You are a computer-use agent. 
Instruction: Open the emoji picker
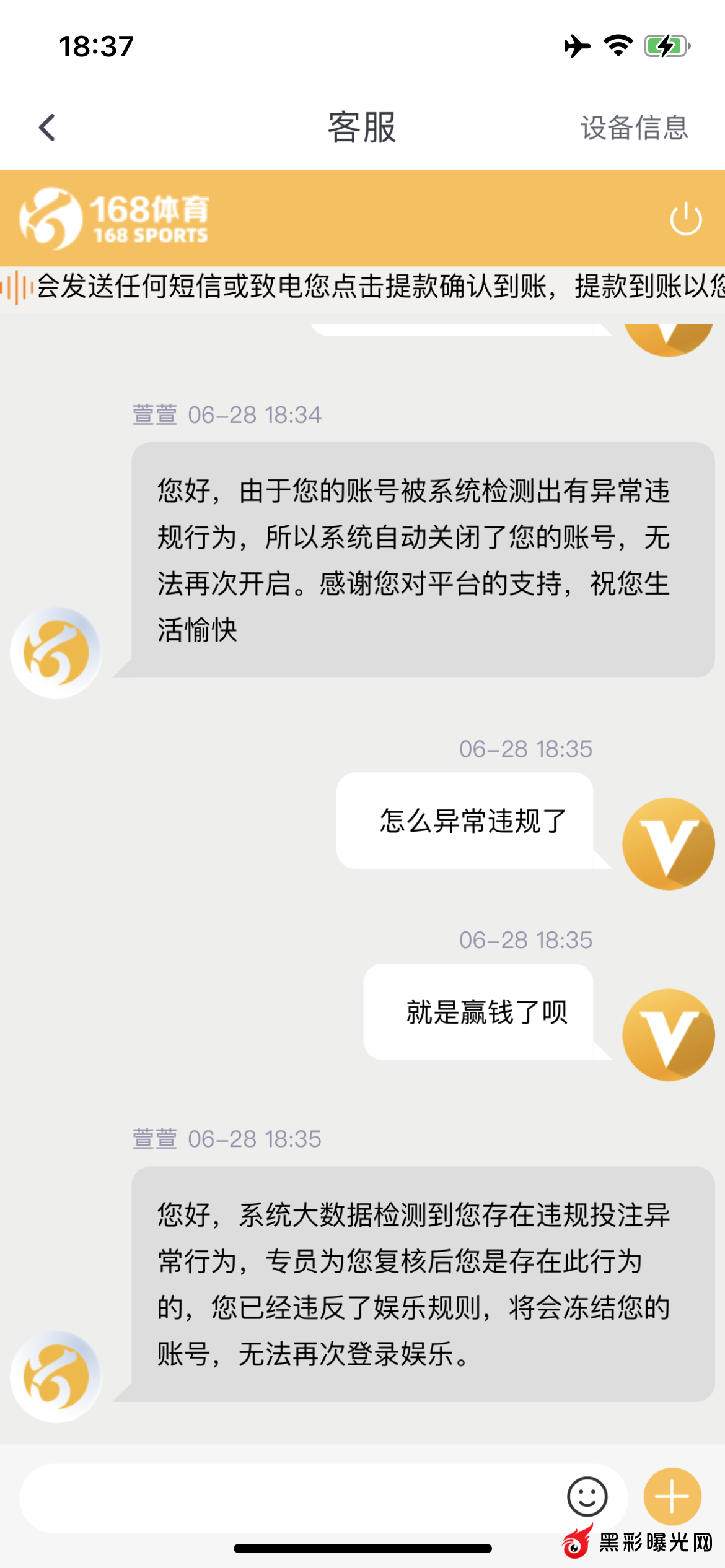587,1497
